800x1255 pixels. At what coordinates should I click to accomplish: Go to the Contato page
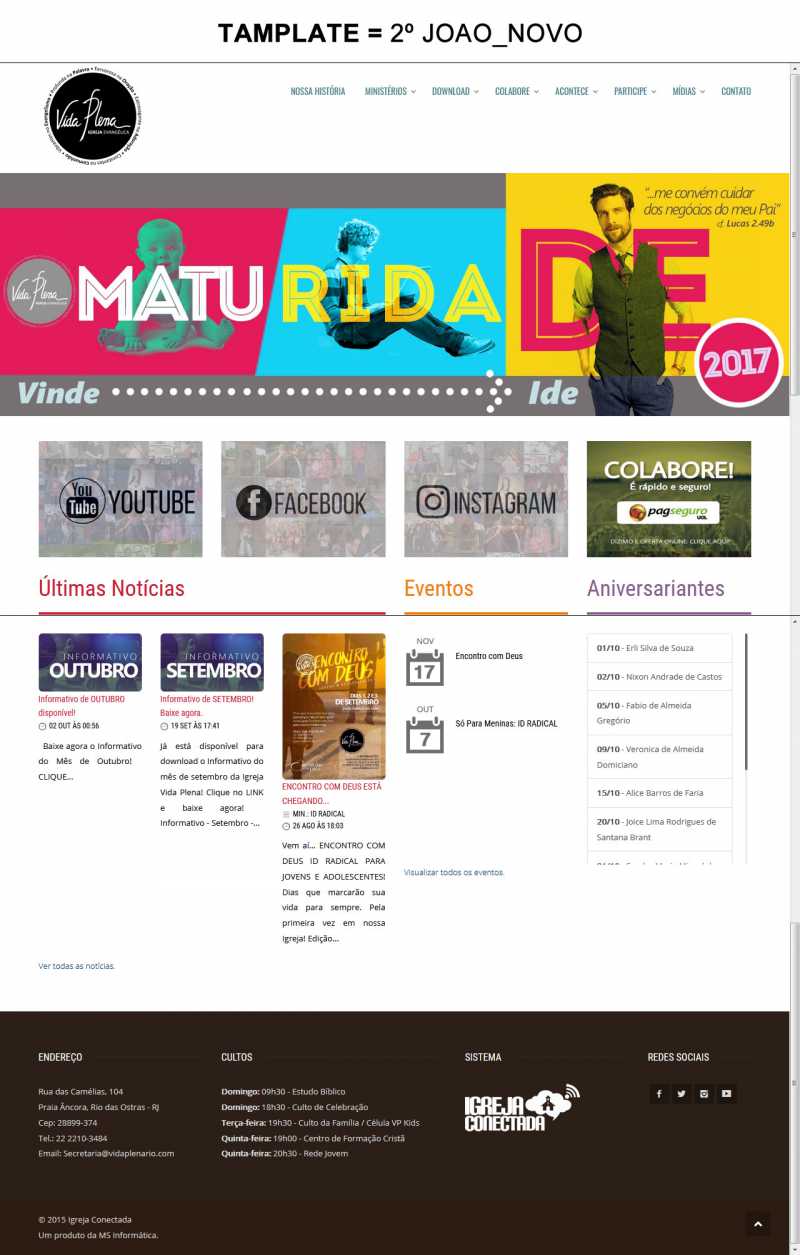coord(736,91)
